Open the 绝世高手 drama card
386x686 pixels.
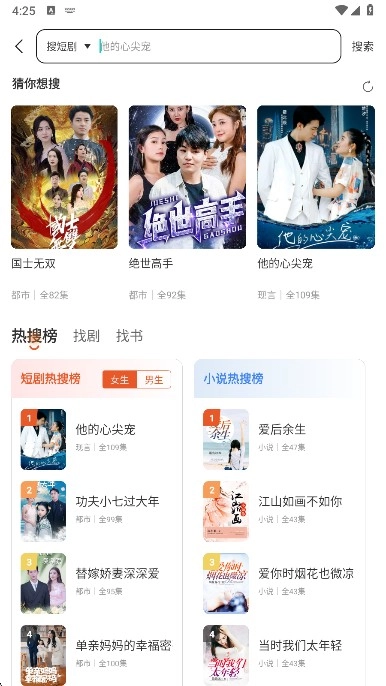[187, 203]
